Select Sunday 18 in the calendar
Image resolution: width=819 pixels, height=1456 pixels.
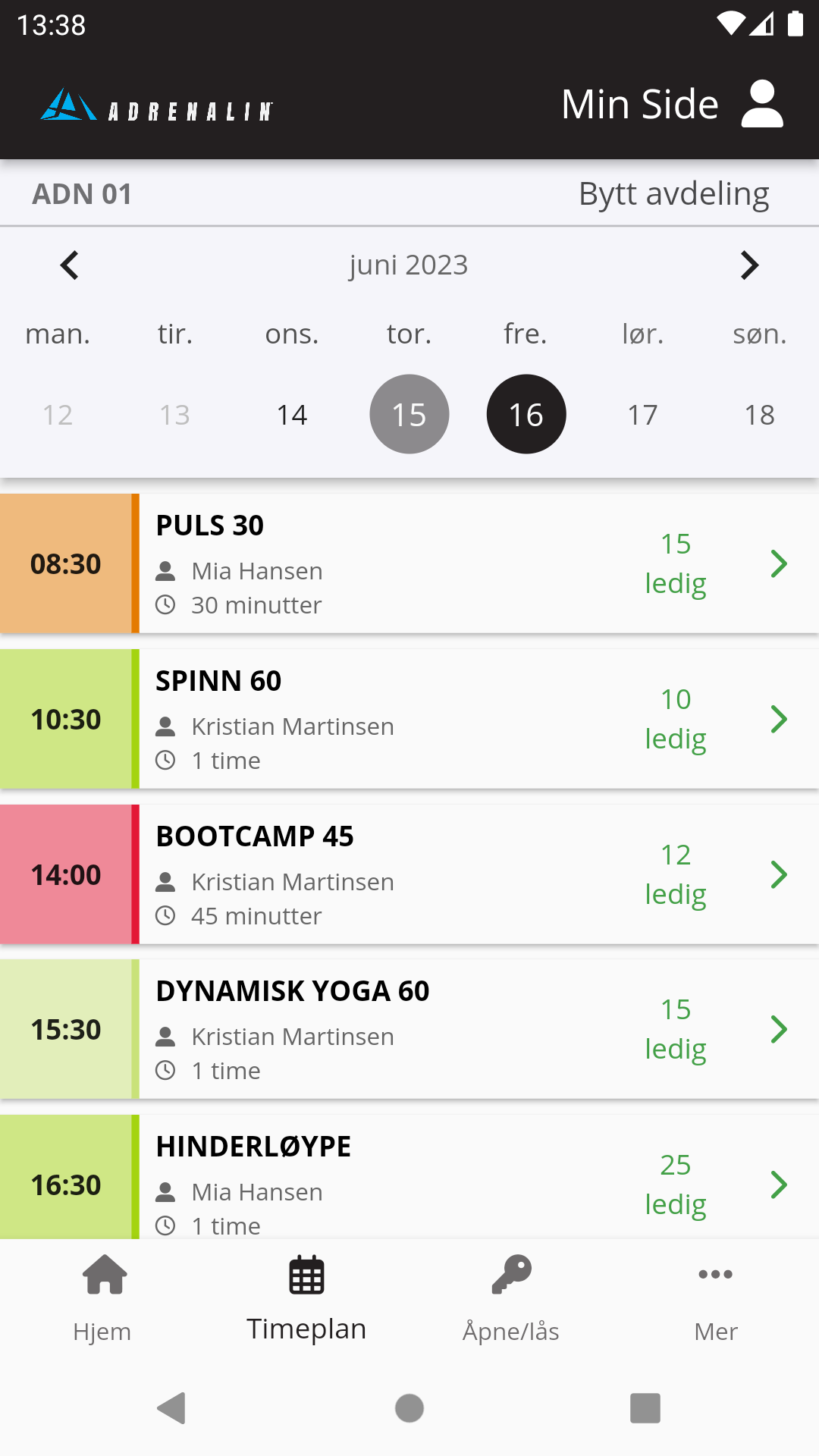click(759, 415)
